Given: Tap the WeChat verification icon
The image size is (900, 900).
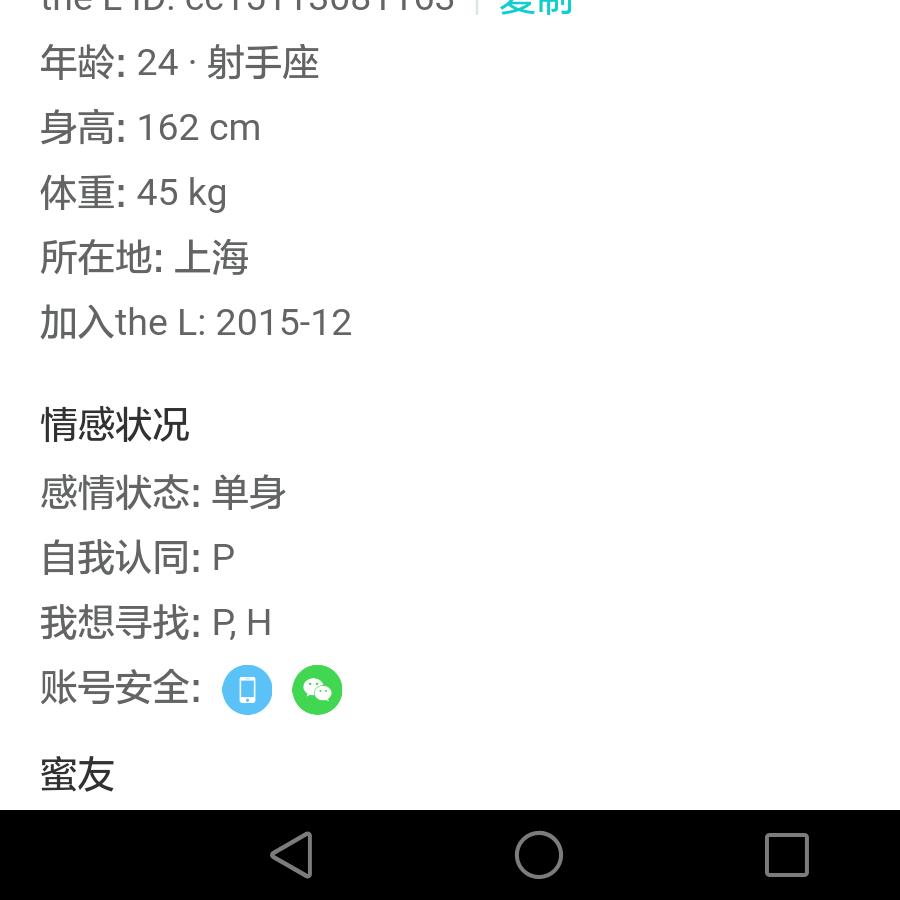Looking at the screenshot, I should (317, 690).
